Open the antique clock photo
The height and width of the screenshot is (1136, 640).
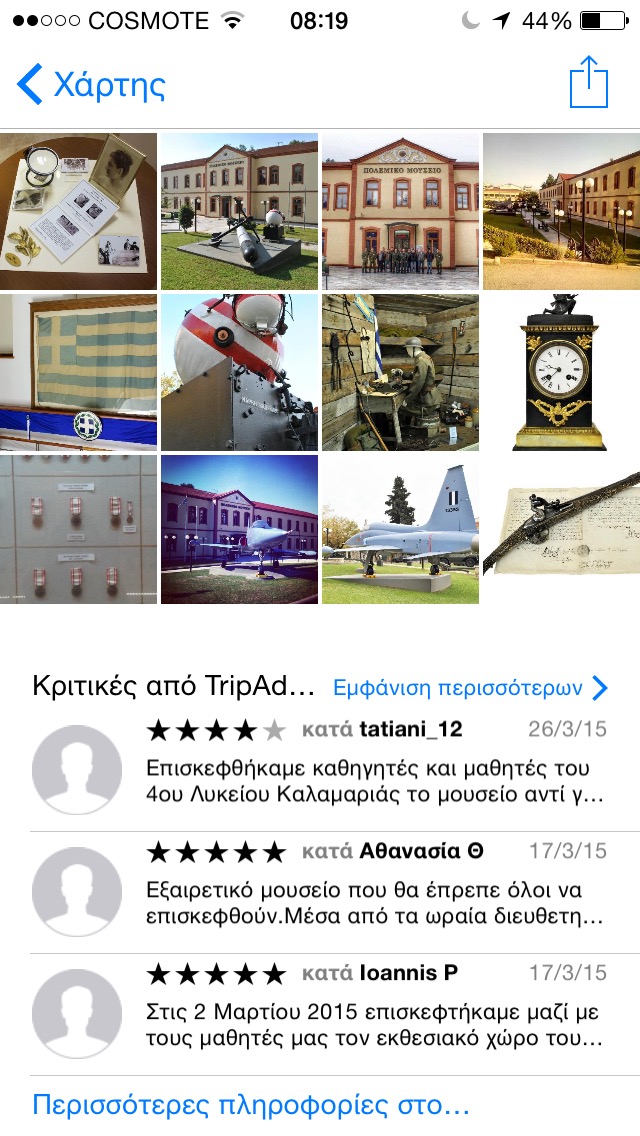point(560,372)
